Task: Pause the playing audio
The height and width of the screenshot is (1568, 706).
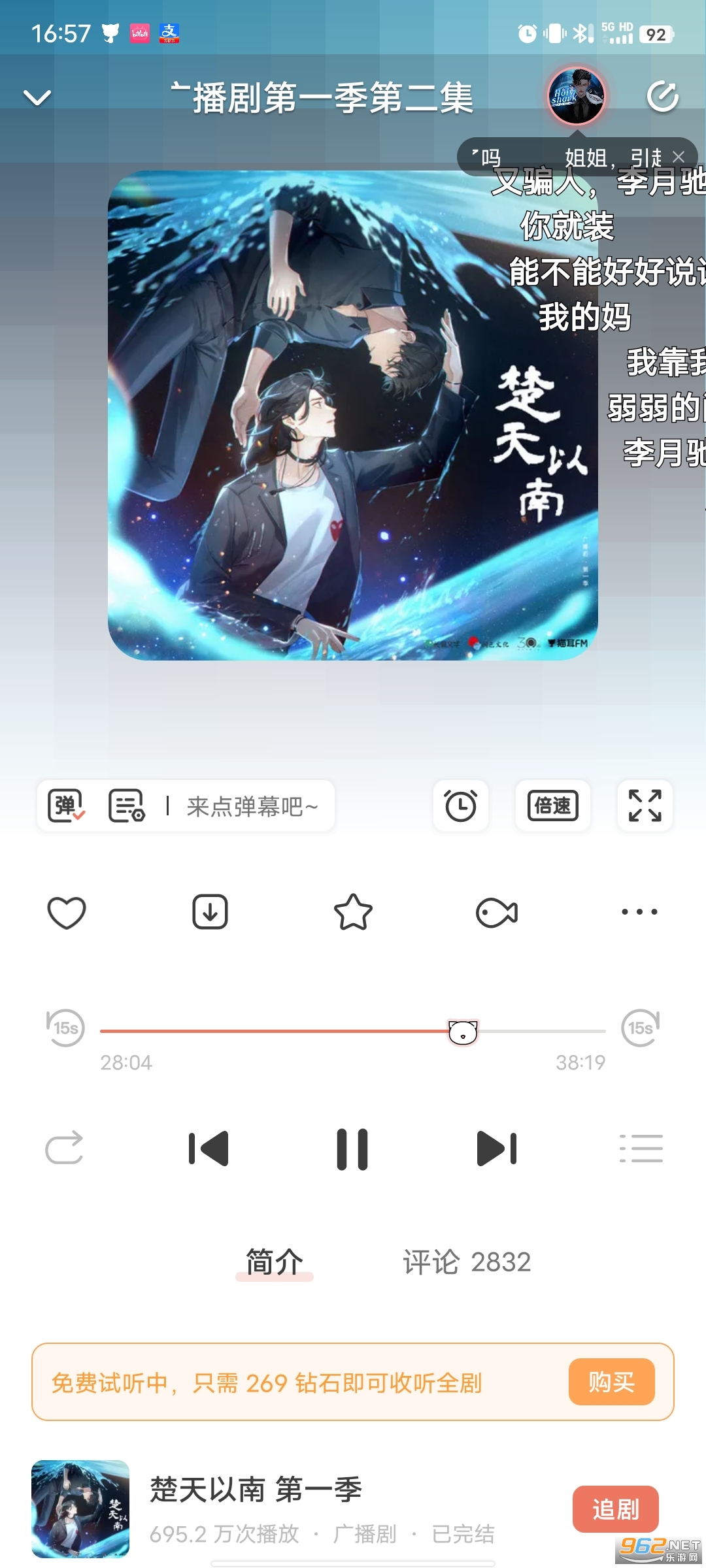Action: click(352, 1148)
